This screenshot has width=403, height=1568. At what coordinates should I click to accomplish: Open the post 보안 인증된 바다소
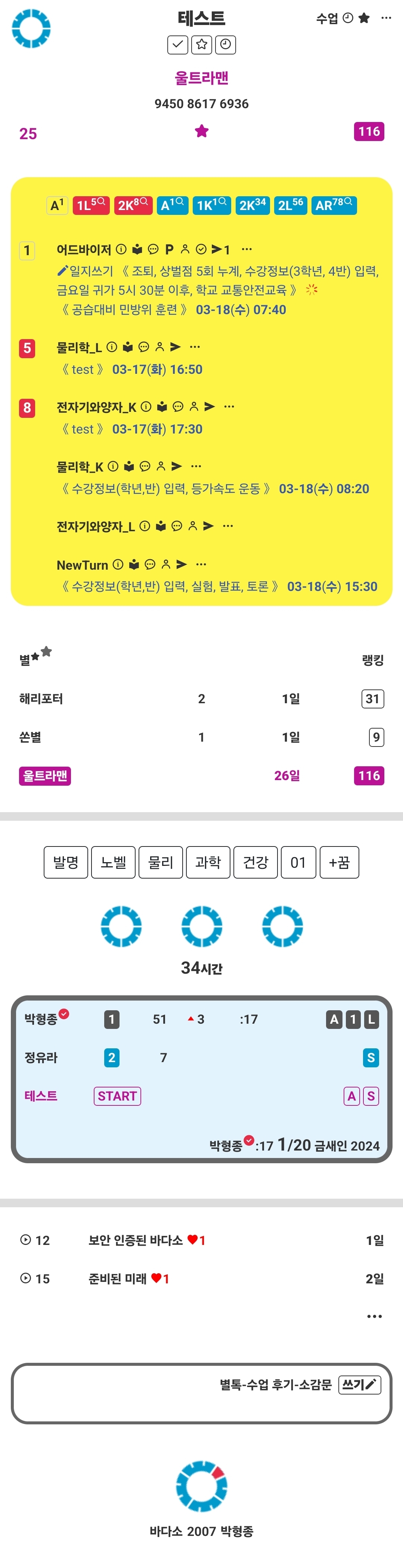[x=135, y=1240]
